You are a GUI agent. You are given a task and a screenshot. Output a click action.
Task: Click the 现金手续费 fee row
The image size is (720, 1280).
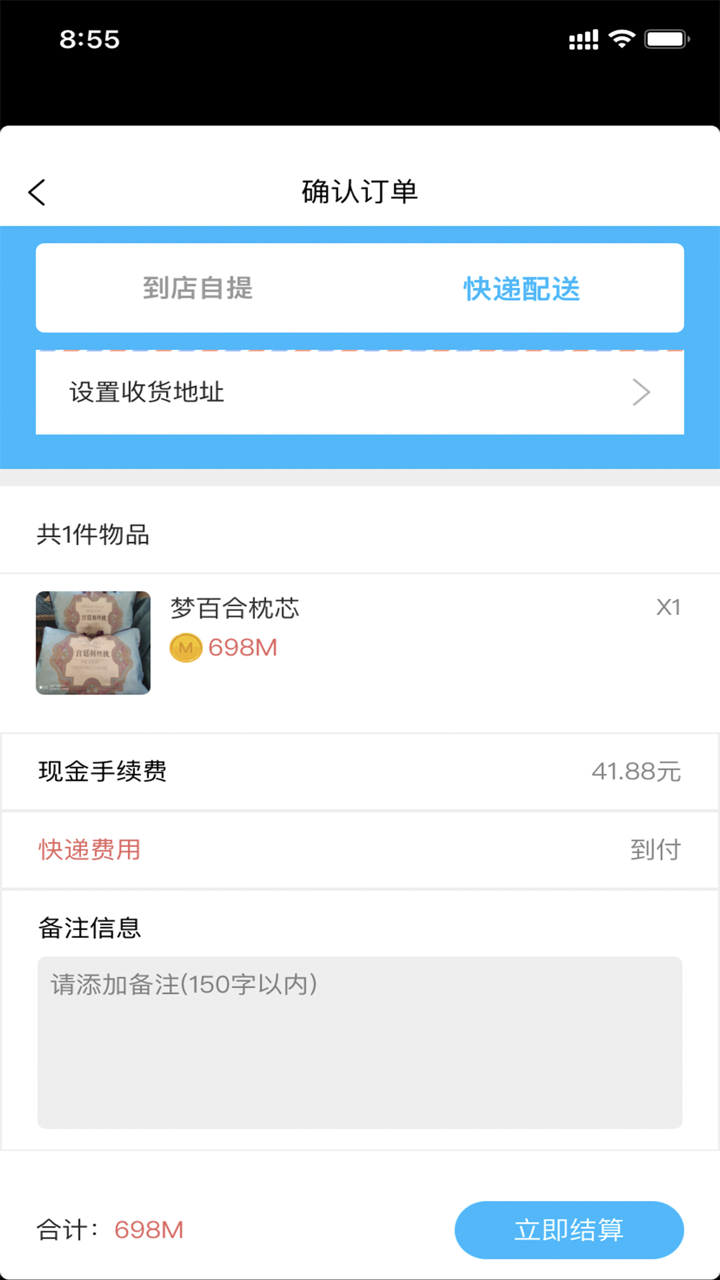coord(101,771)
